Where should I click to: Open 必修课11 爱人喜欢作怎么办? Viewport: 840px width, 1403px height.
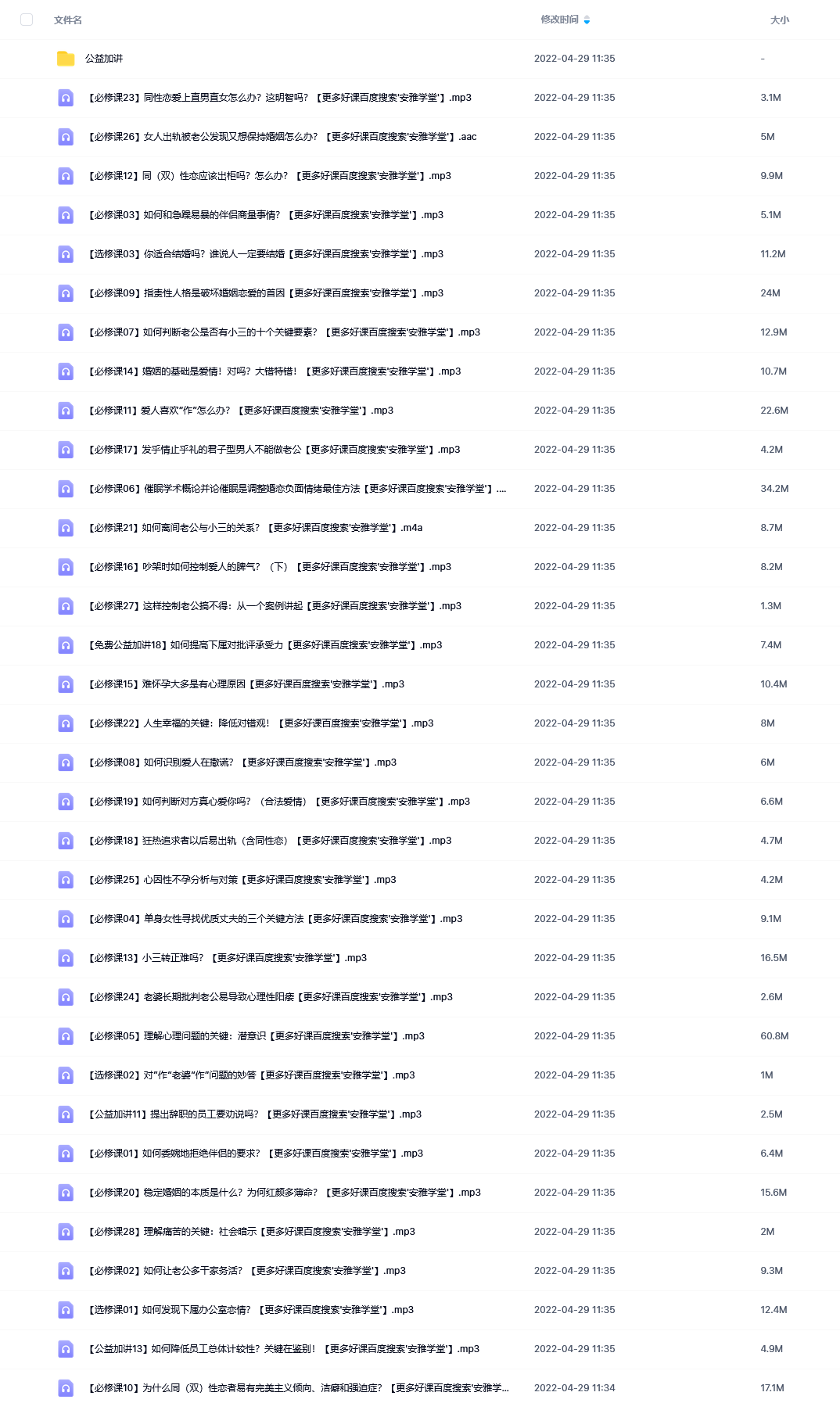pyautogui.click(x=240, y=411)
